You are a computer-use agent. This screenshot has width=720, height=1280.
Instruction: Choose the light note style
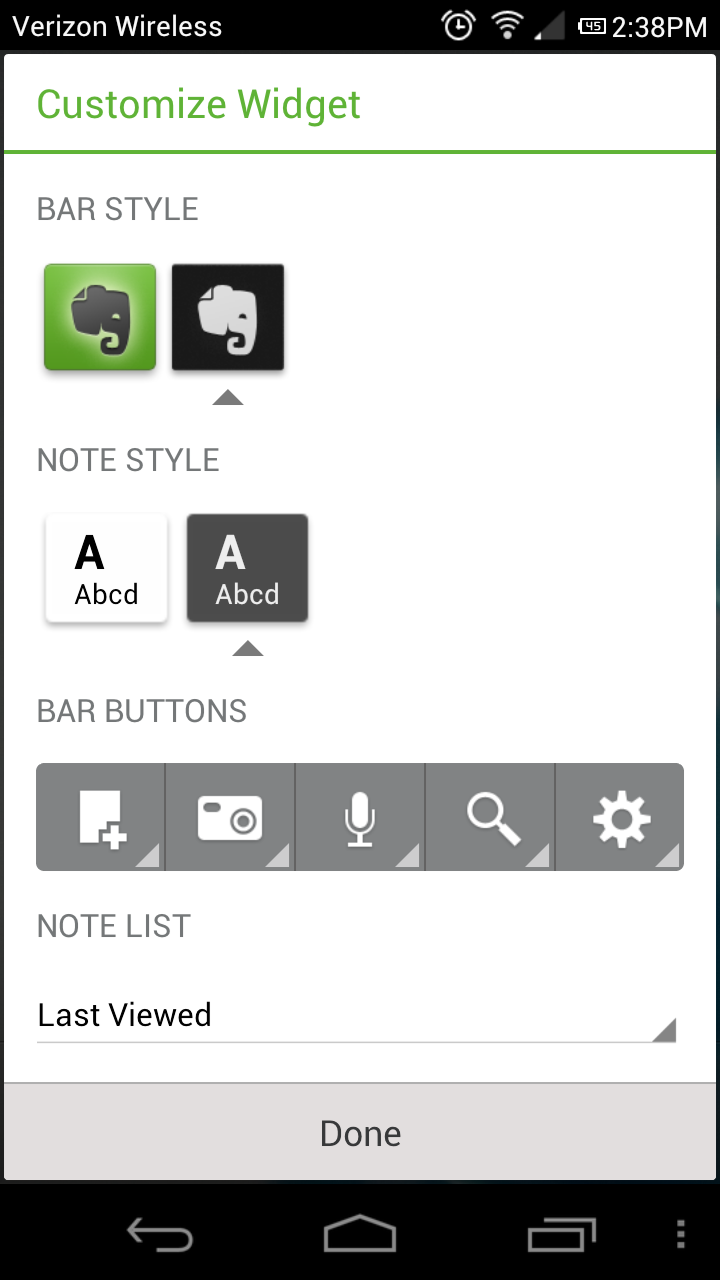click(106, 568)
